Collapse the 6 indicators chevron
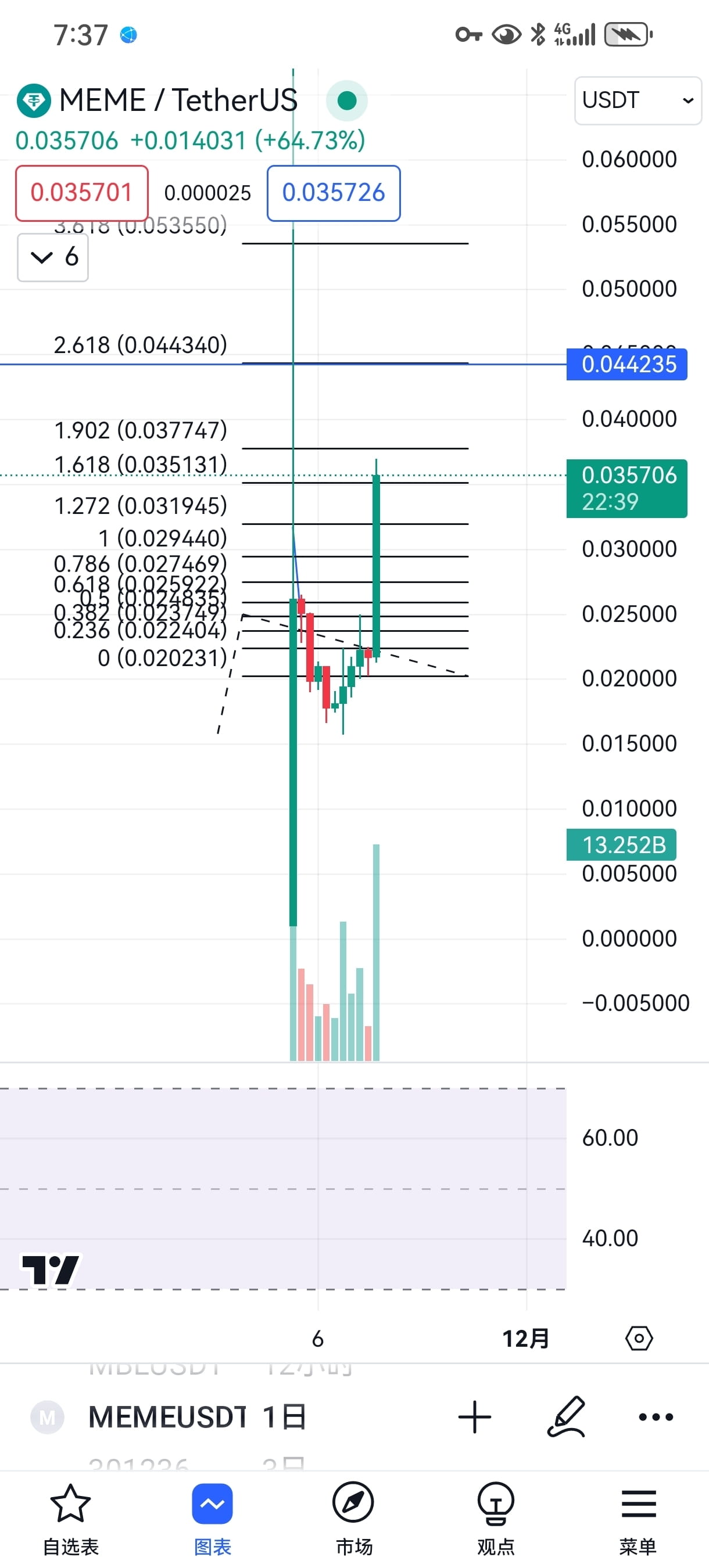This screenshot has width=709, height=1568. click(x=52, y=257)
